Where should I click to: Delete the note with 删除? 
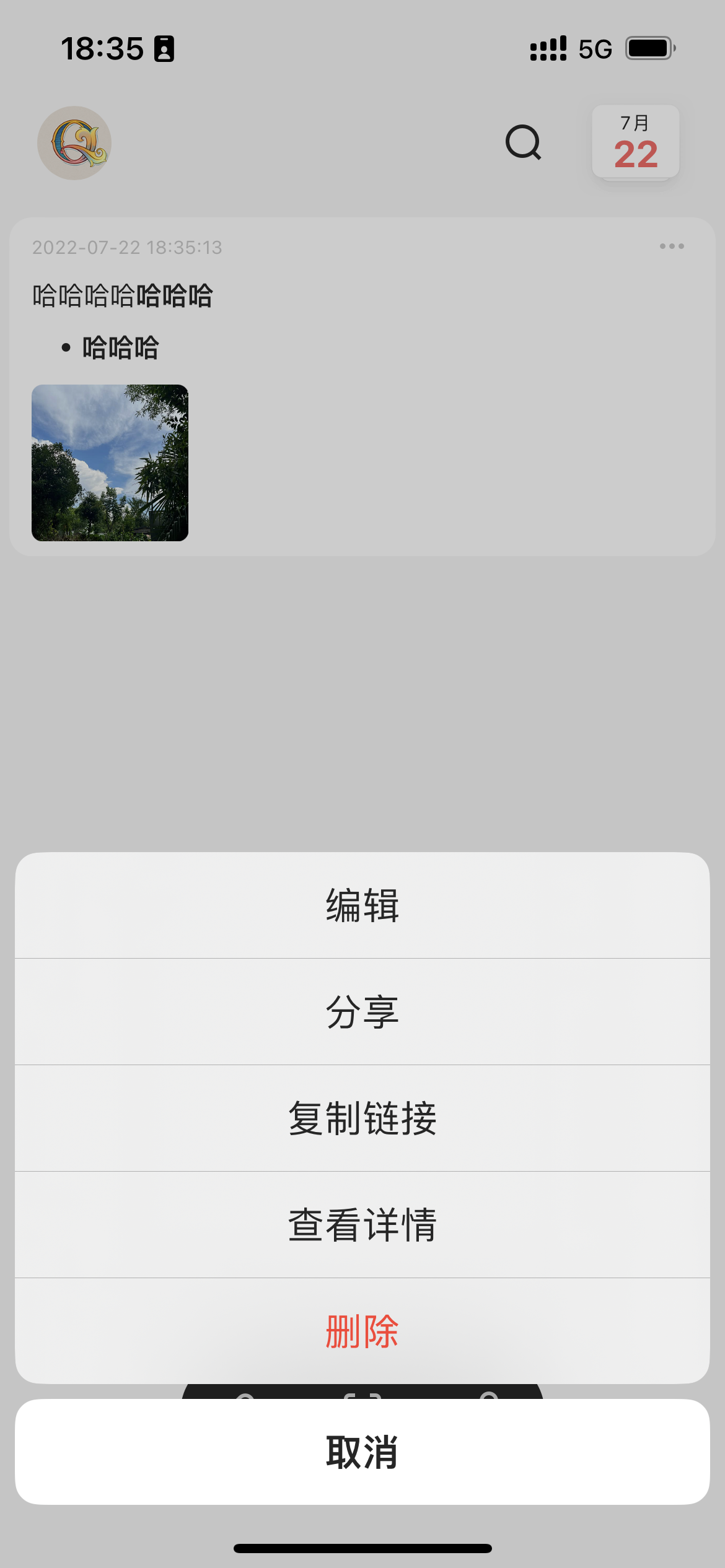(x=362, y=1331)
